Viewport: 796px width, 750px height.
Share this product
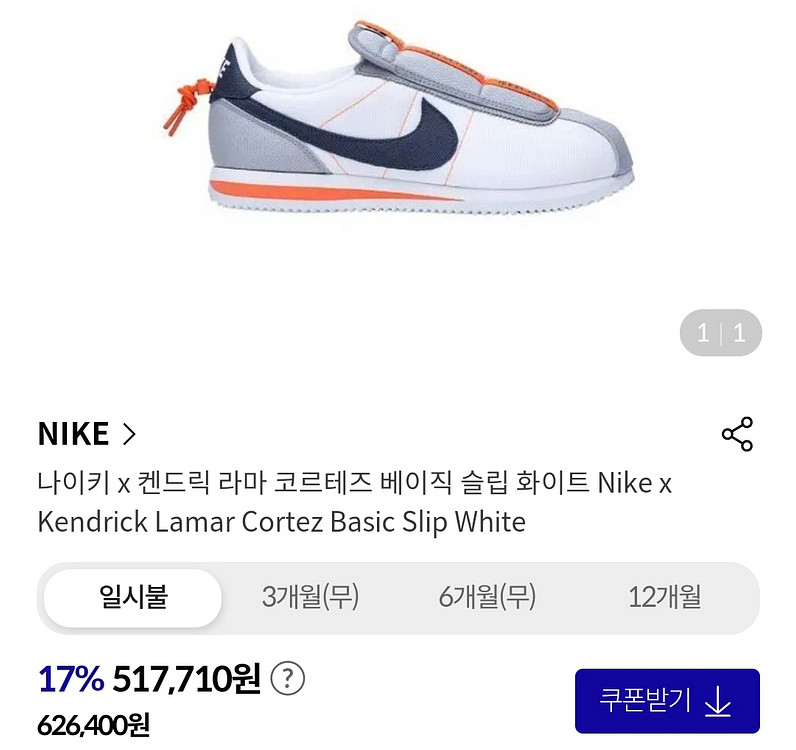[x=737, y=434]
